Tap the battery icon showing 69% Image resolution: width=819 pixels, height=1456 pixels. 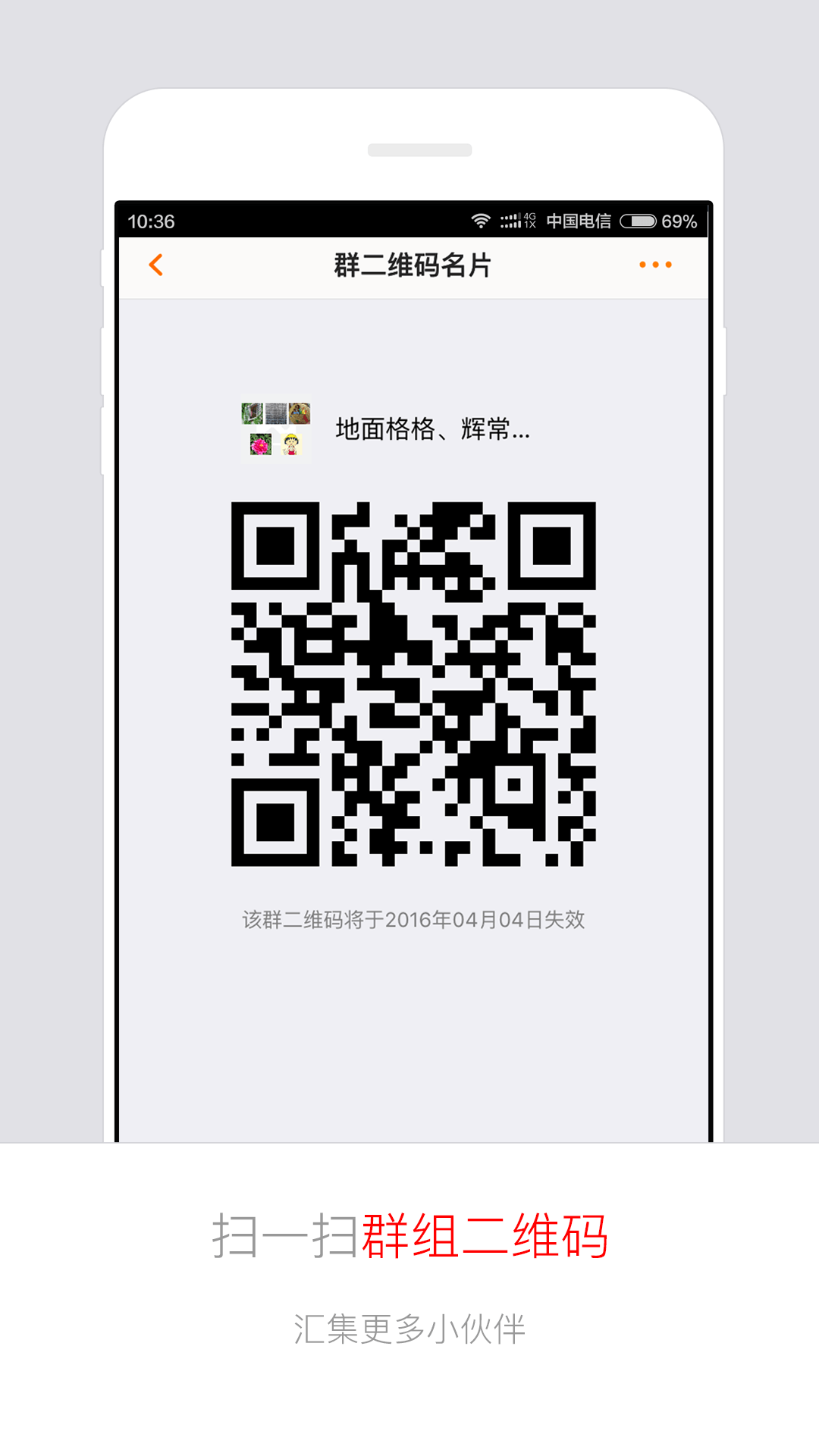click(638, 222)
